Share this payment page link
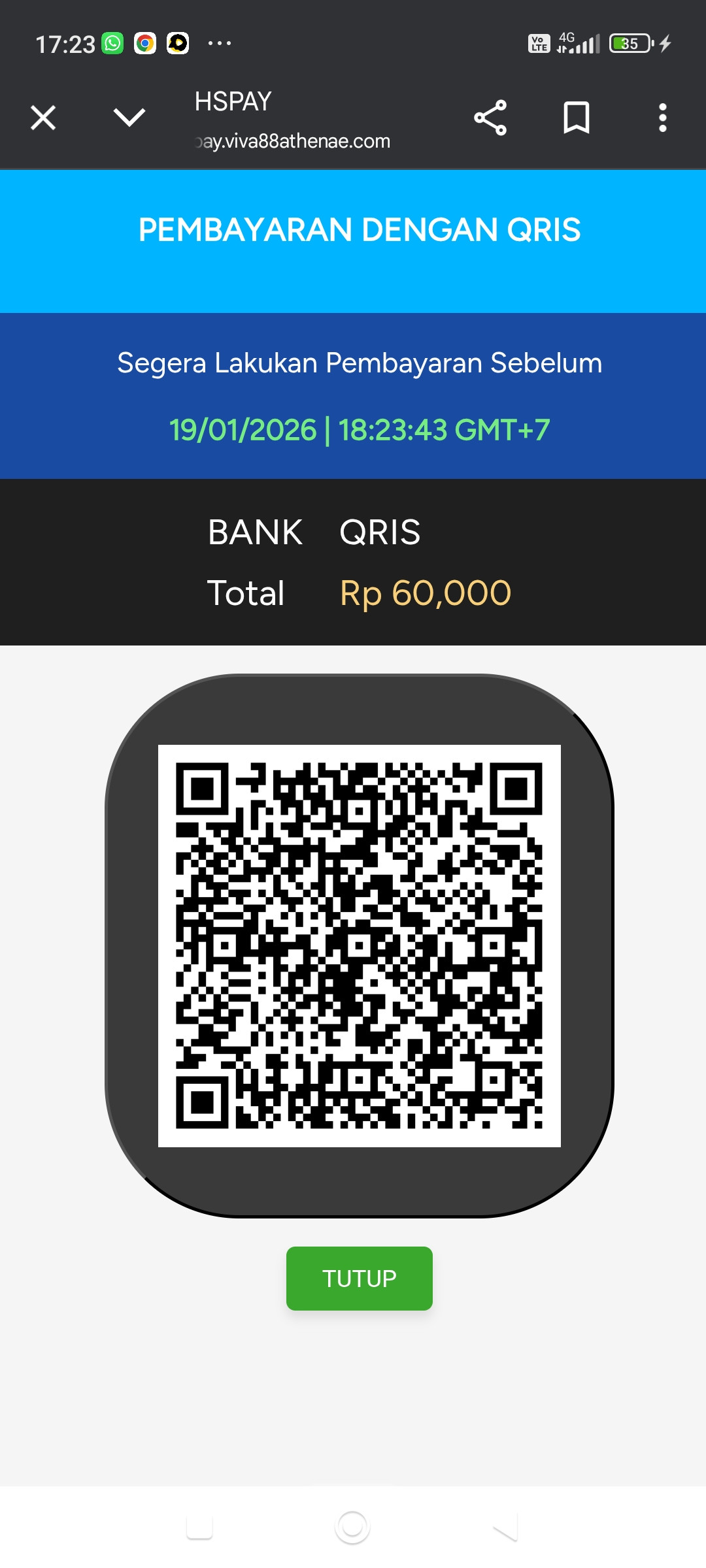Image resolution: width=706 pixels, height=1568 pixels. pos(490,118)
